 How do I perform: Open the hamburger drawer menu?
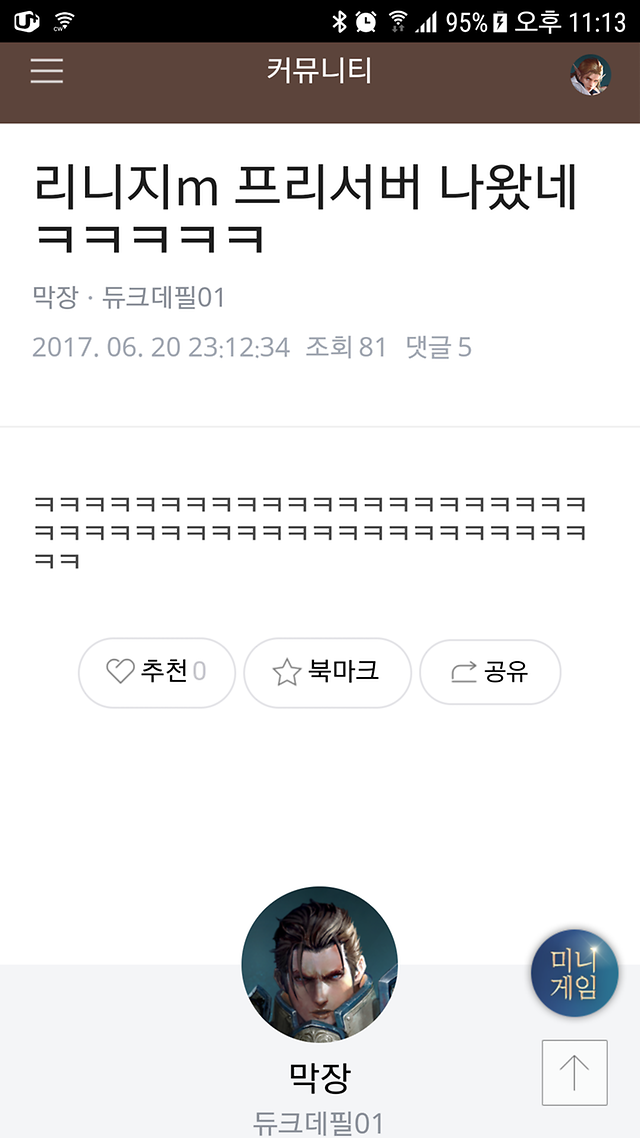click(47, 72)
